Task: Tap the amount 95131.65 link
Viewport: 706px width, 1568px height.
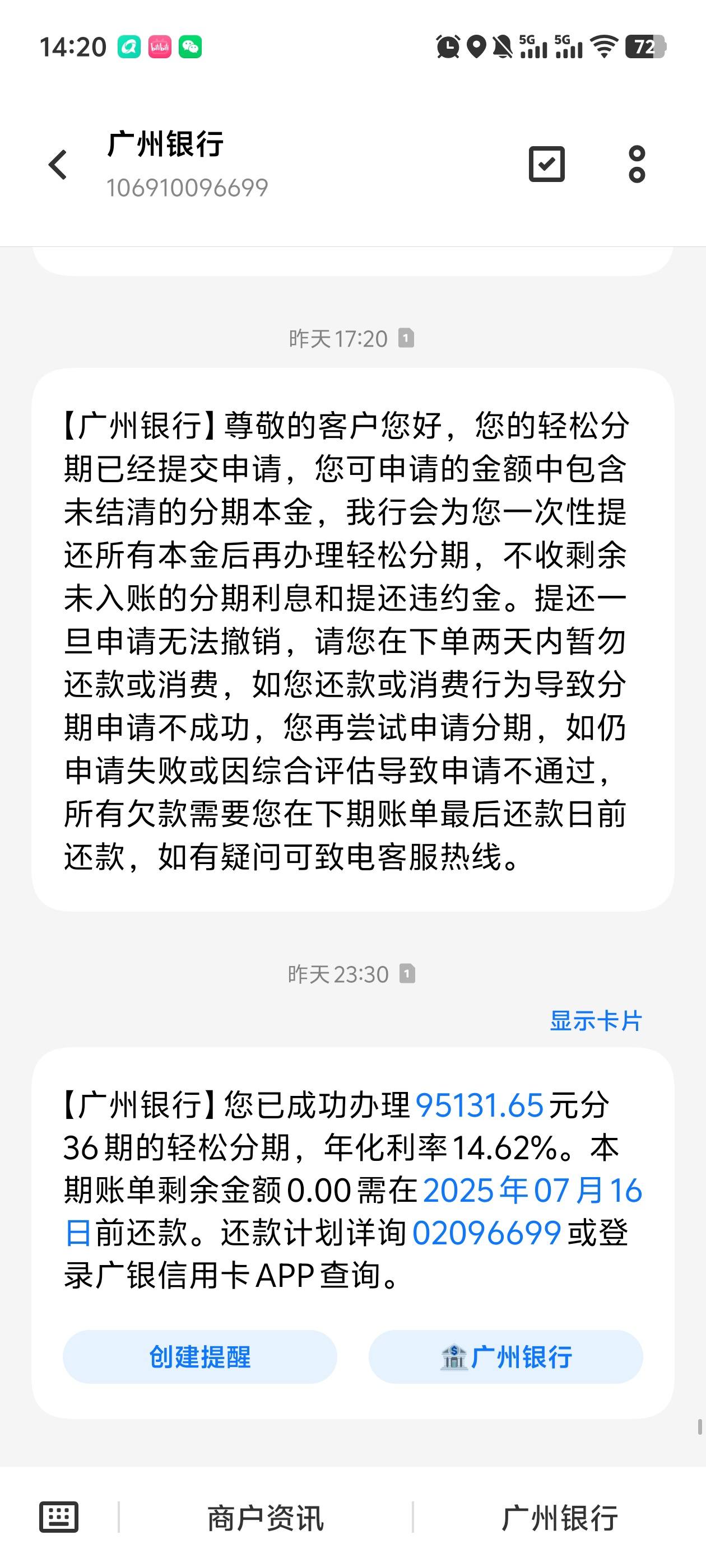Action: click(x=480, y=1105)
